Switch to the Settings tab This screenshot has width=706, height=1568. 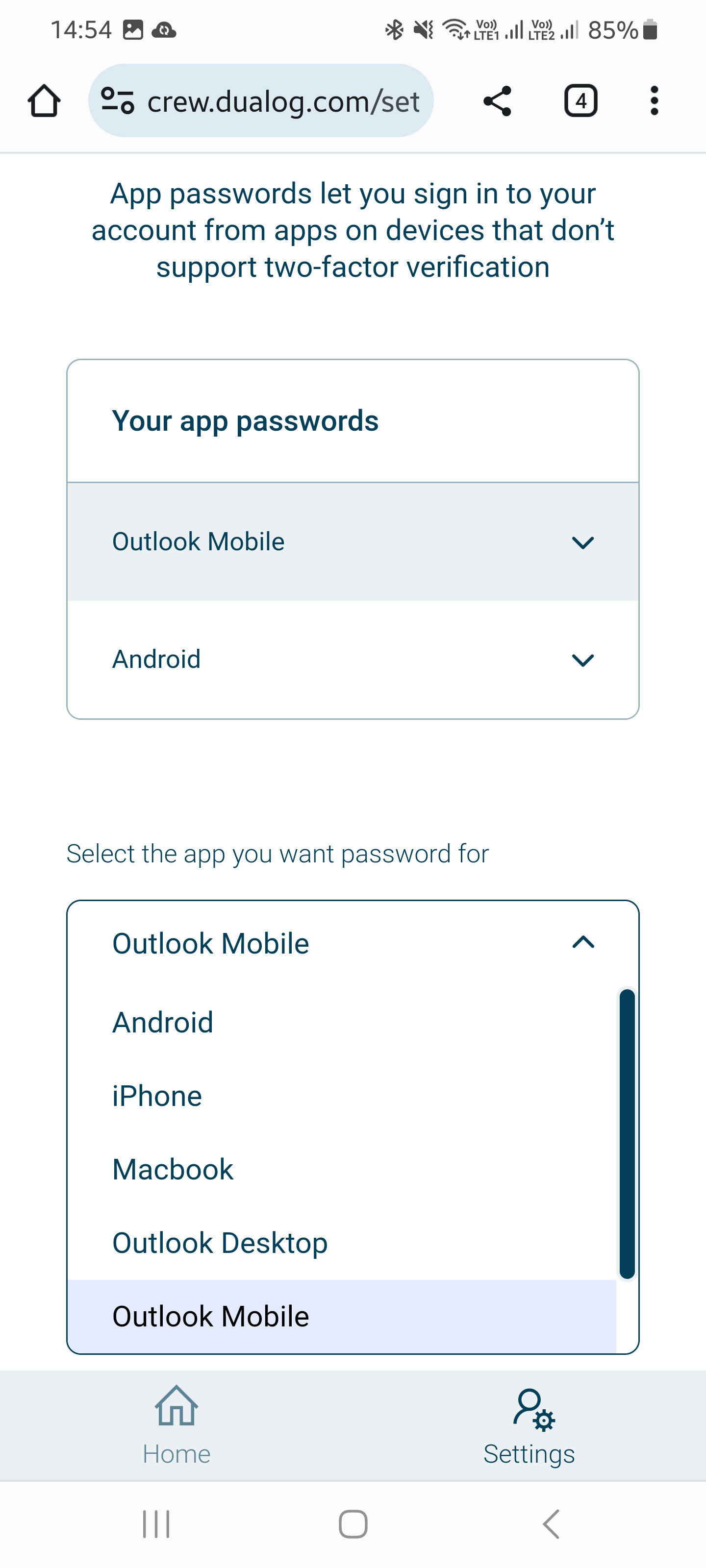coord(529,1425)
